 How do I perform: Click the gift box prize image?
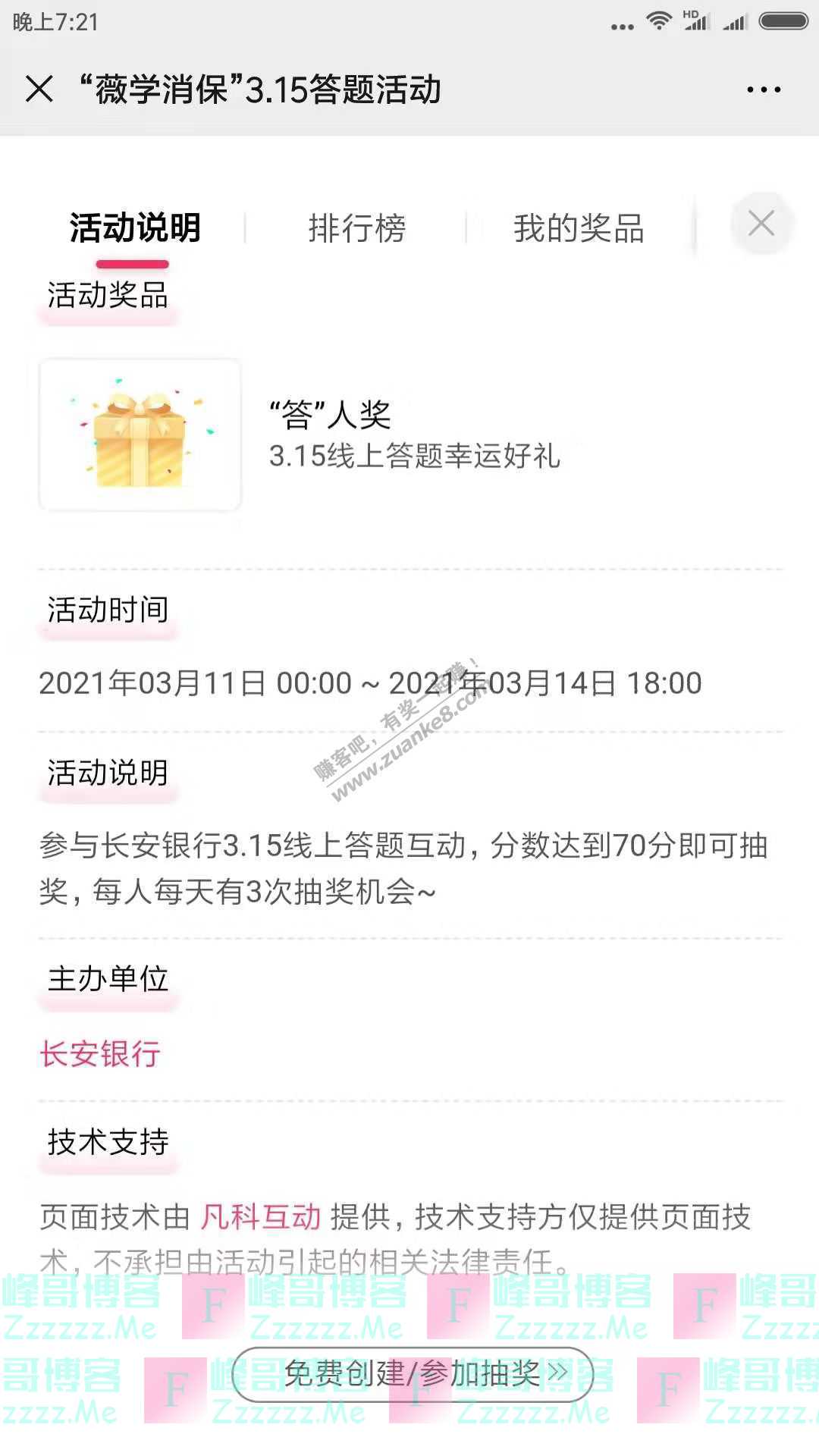[x=139, y=434]
